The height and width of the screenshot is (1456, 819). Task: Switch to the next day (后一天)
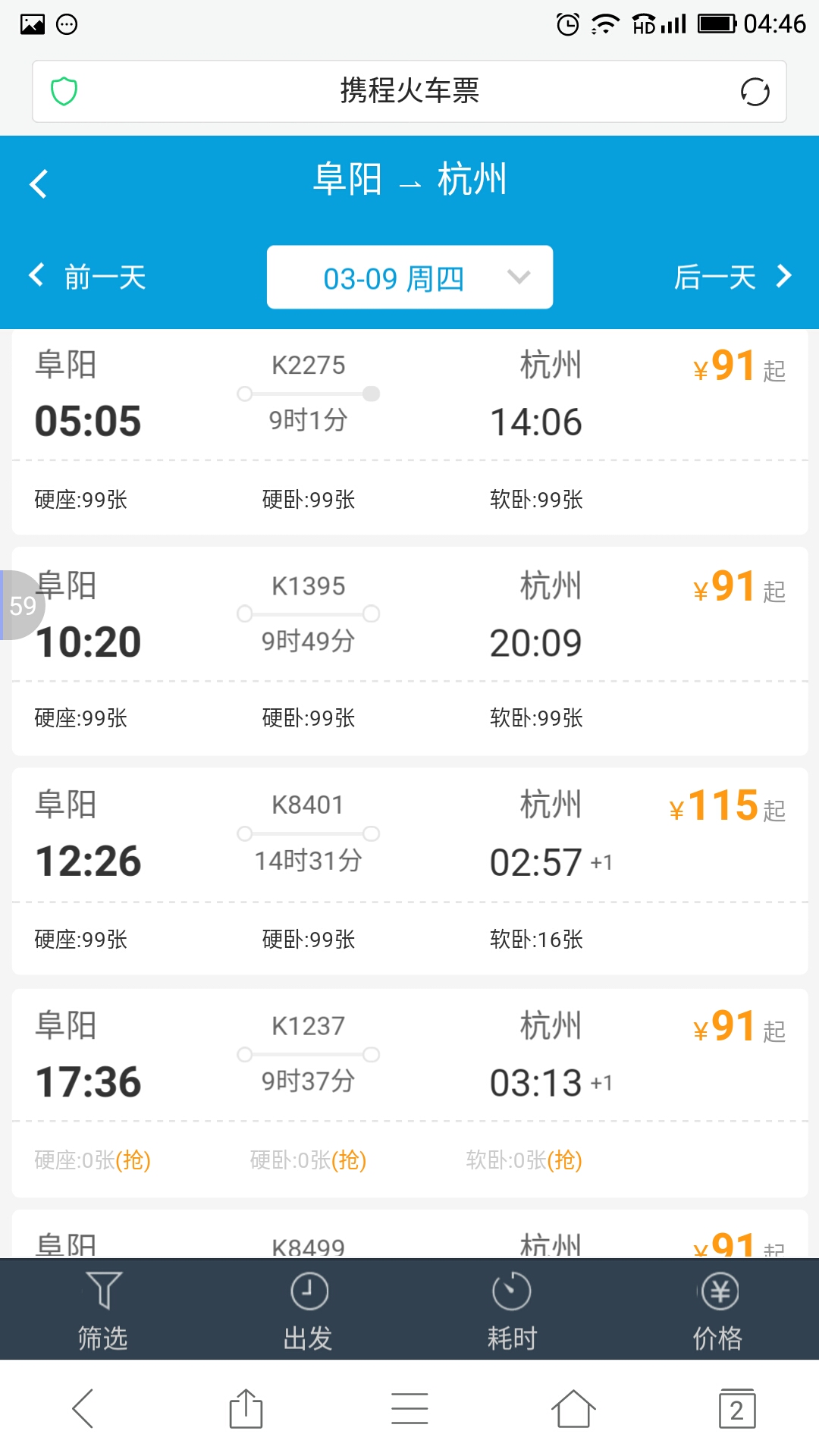coord(733,276)
